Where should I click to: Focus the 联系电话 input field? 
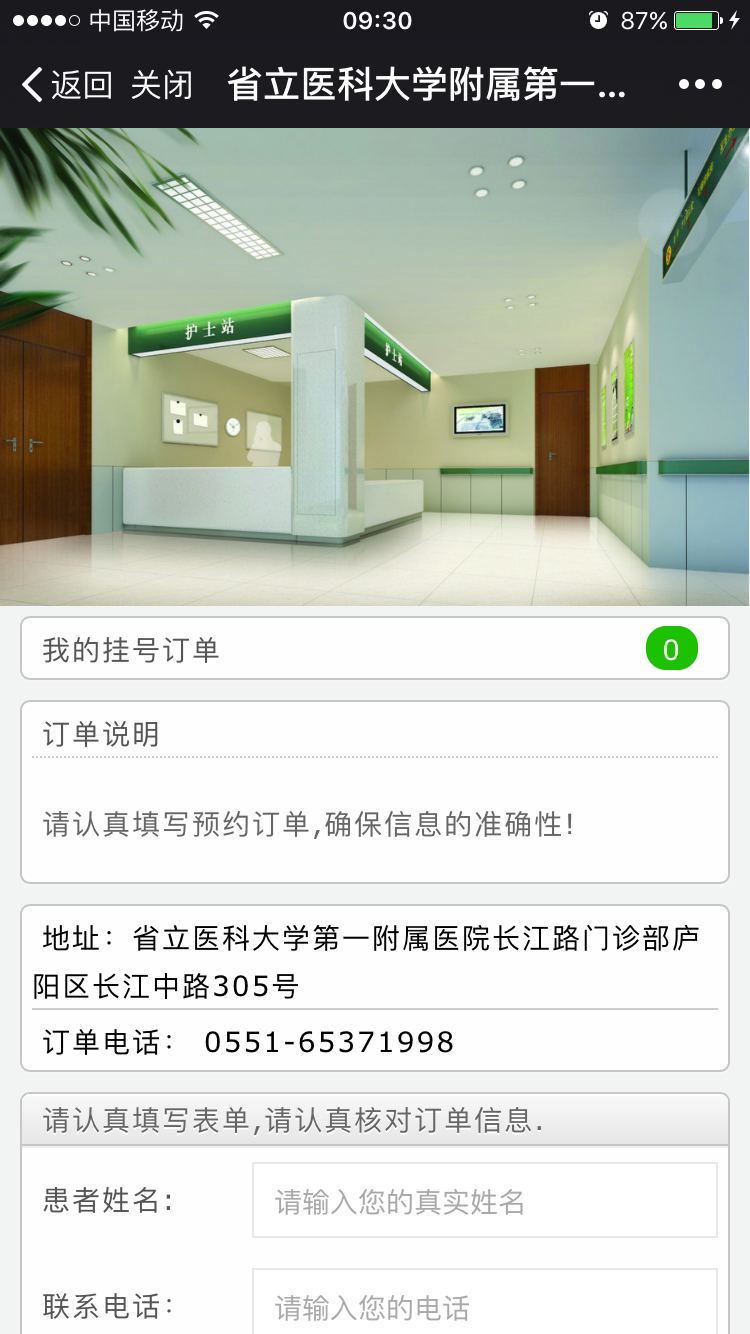pos(484,1305)
